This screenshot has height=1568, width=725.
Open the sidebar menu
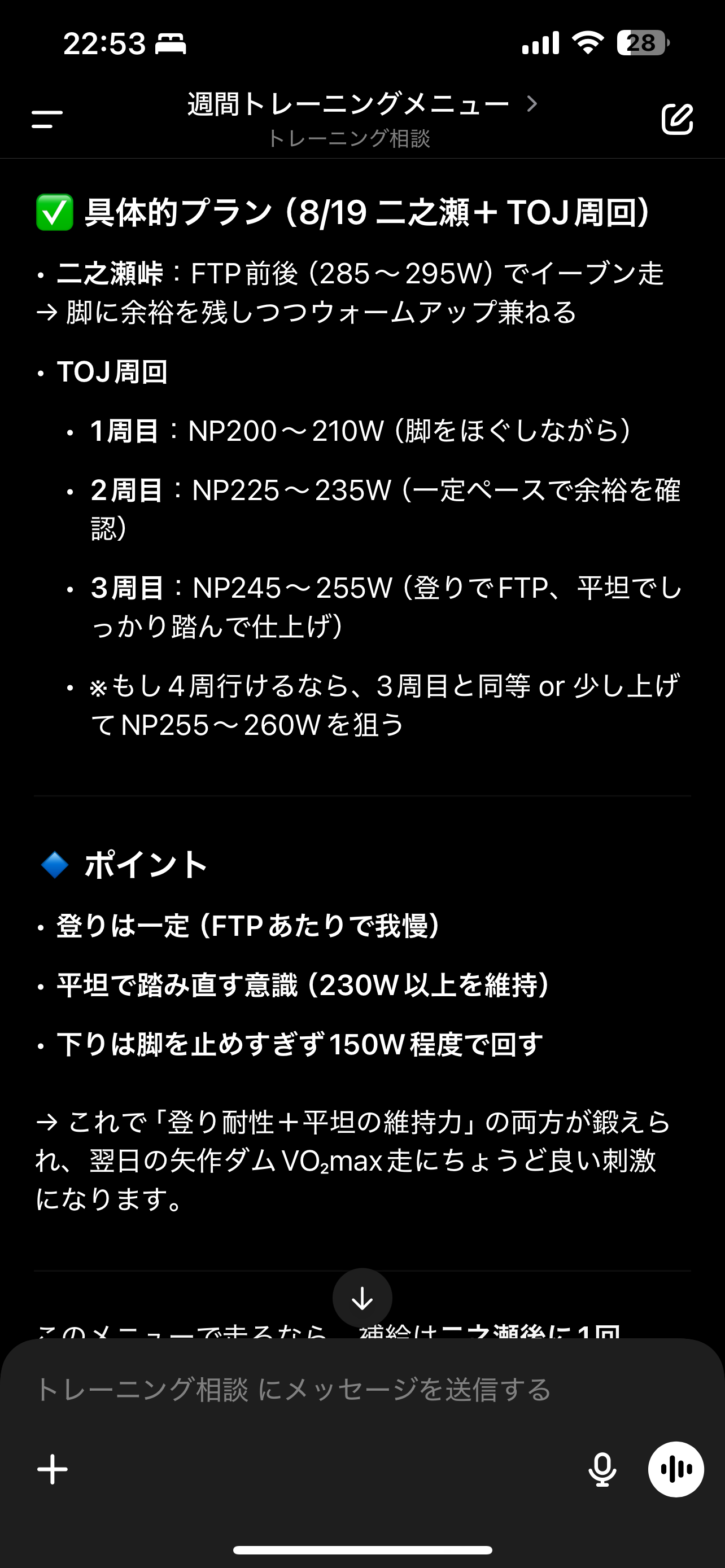pyautogui.click(x=47, y=119)
